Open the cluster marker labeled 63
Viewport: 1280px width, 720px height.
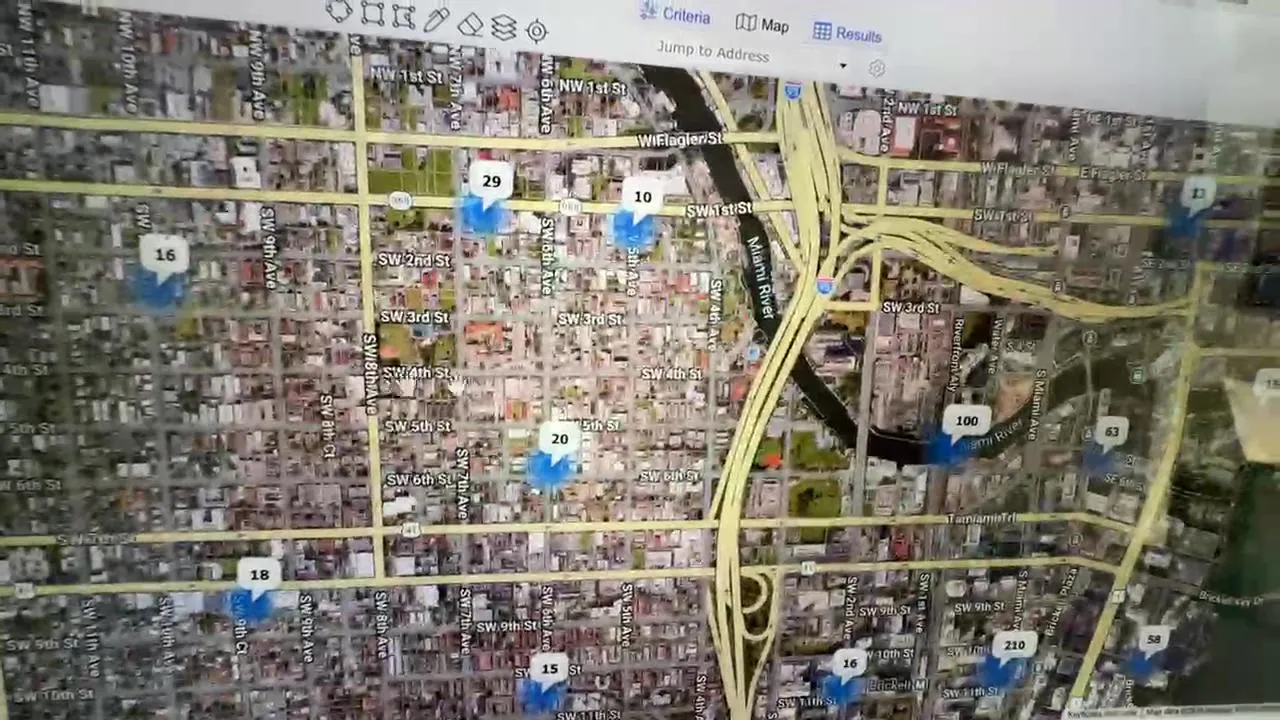tap(1111, 433)
